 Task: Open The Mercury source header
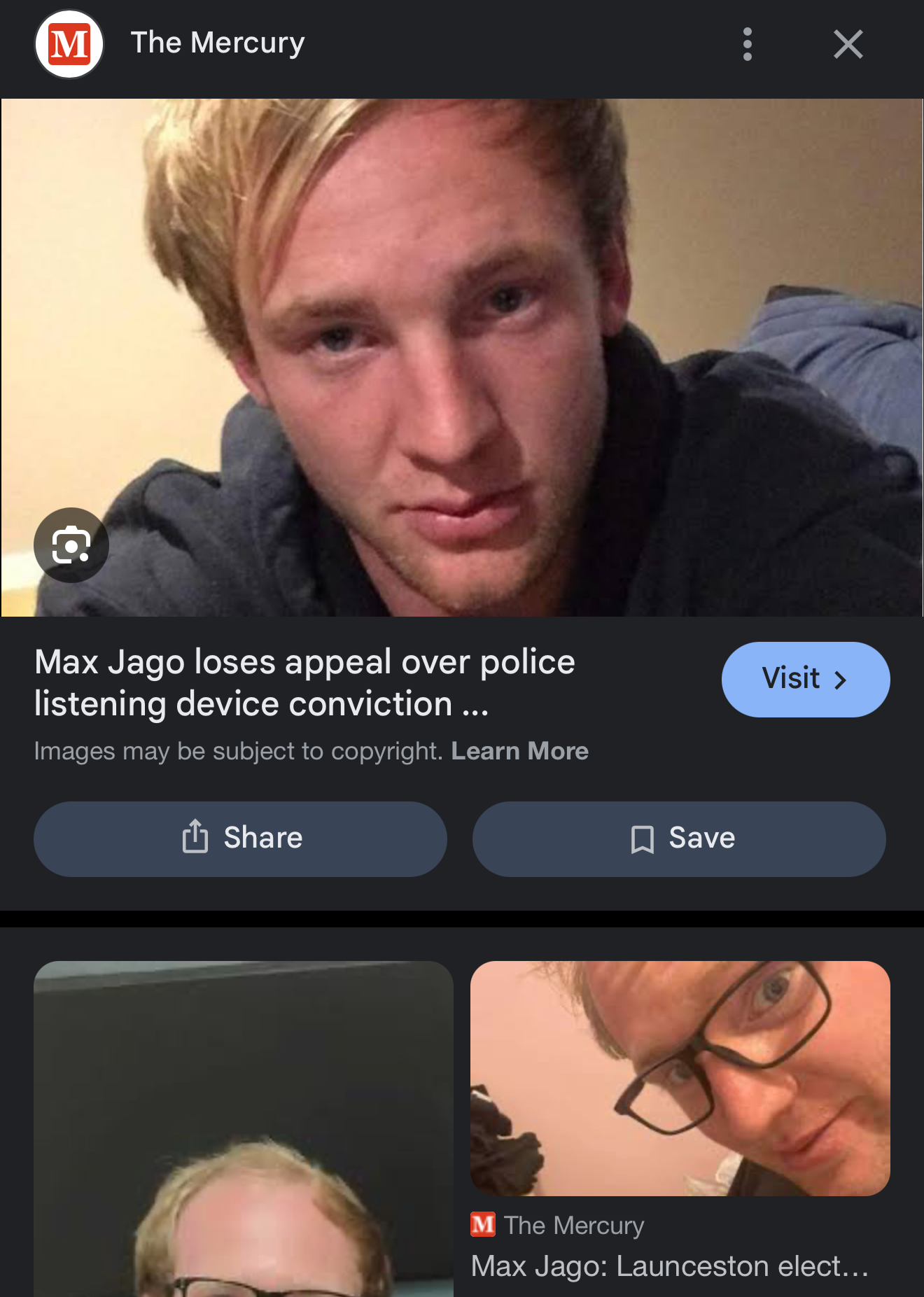coord(217,43)
